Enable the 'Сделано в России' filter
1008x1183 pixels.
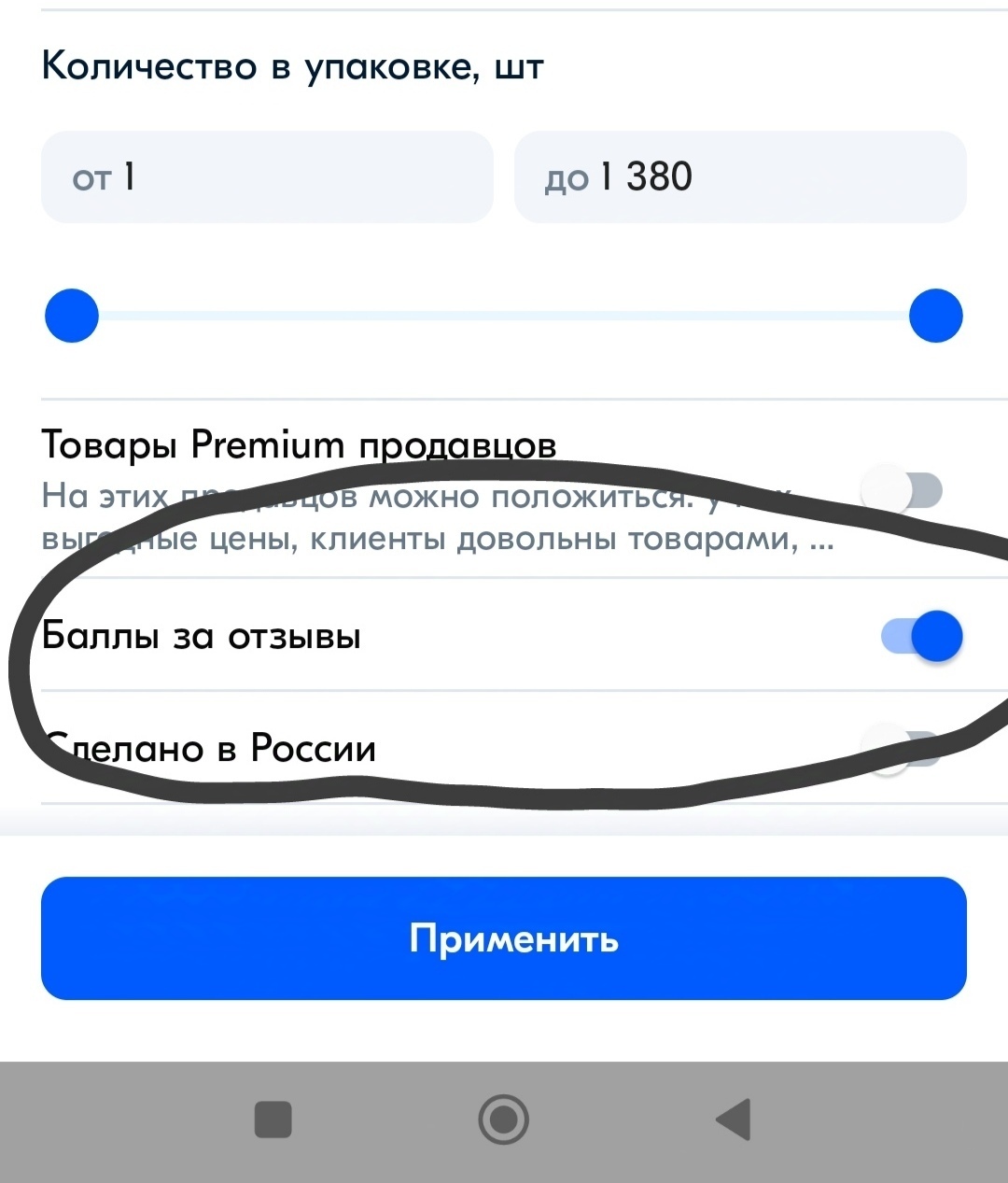pos(902,750)
